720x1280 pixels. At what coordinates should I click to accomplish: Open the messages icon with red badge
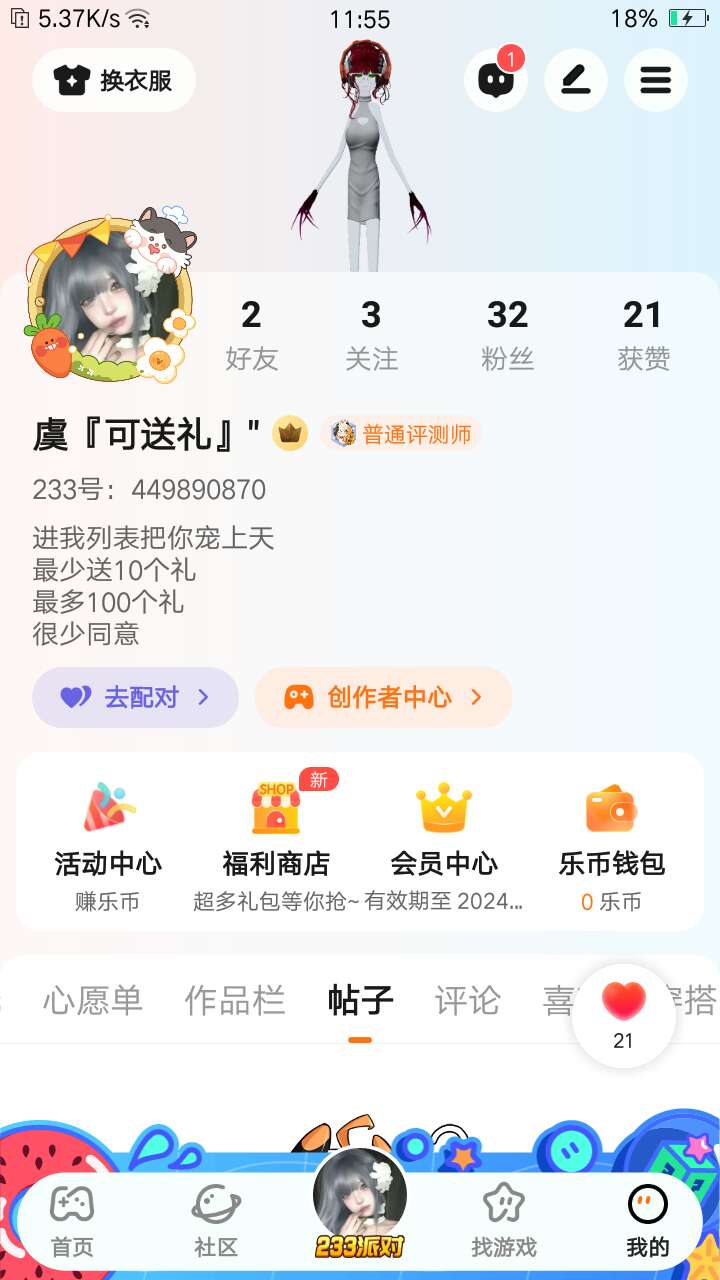point(496,80)
